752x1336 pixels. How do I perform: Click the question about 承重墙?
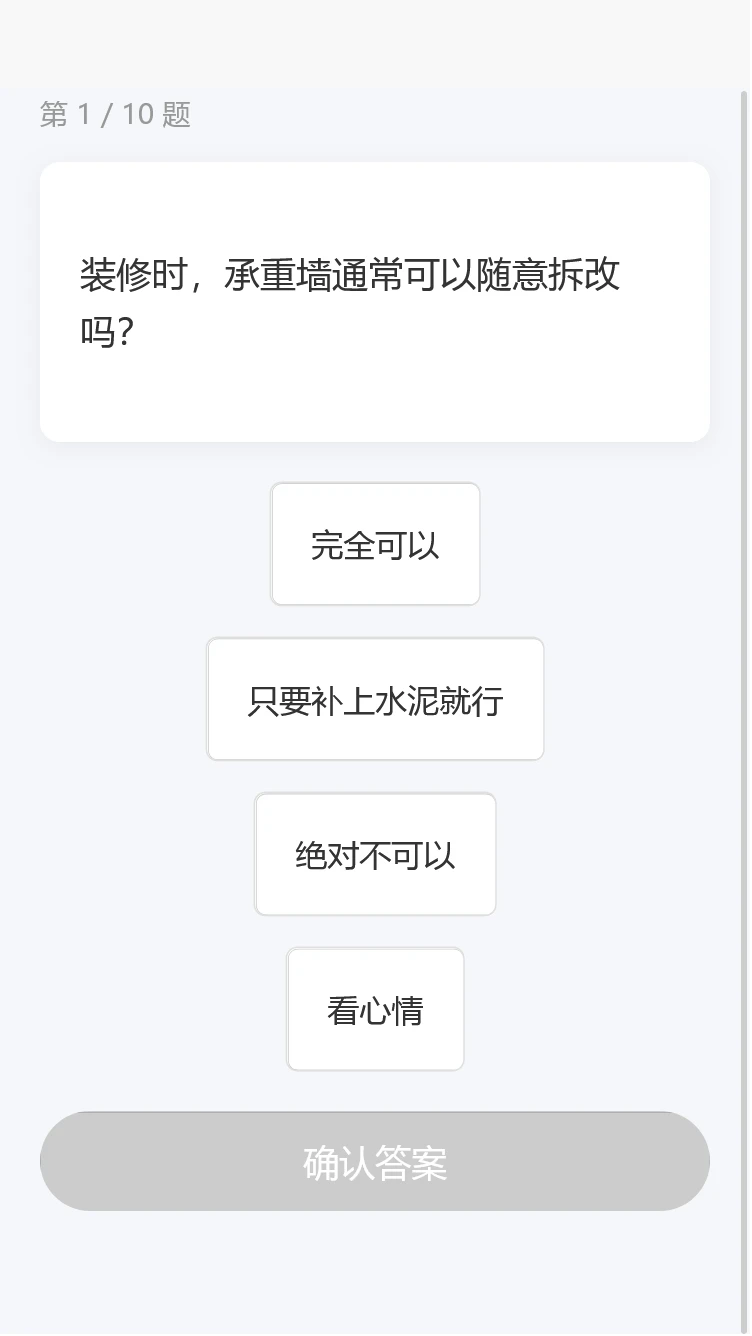[375, 302]
